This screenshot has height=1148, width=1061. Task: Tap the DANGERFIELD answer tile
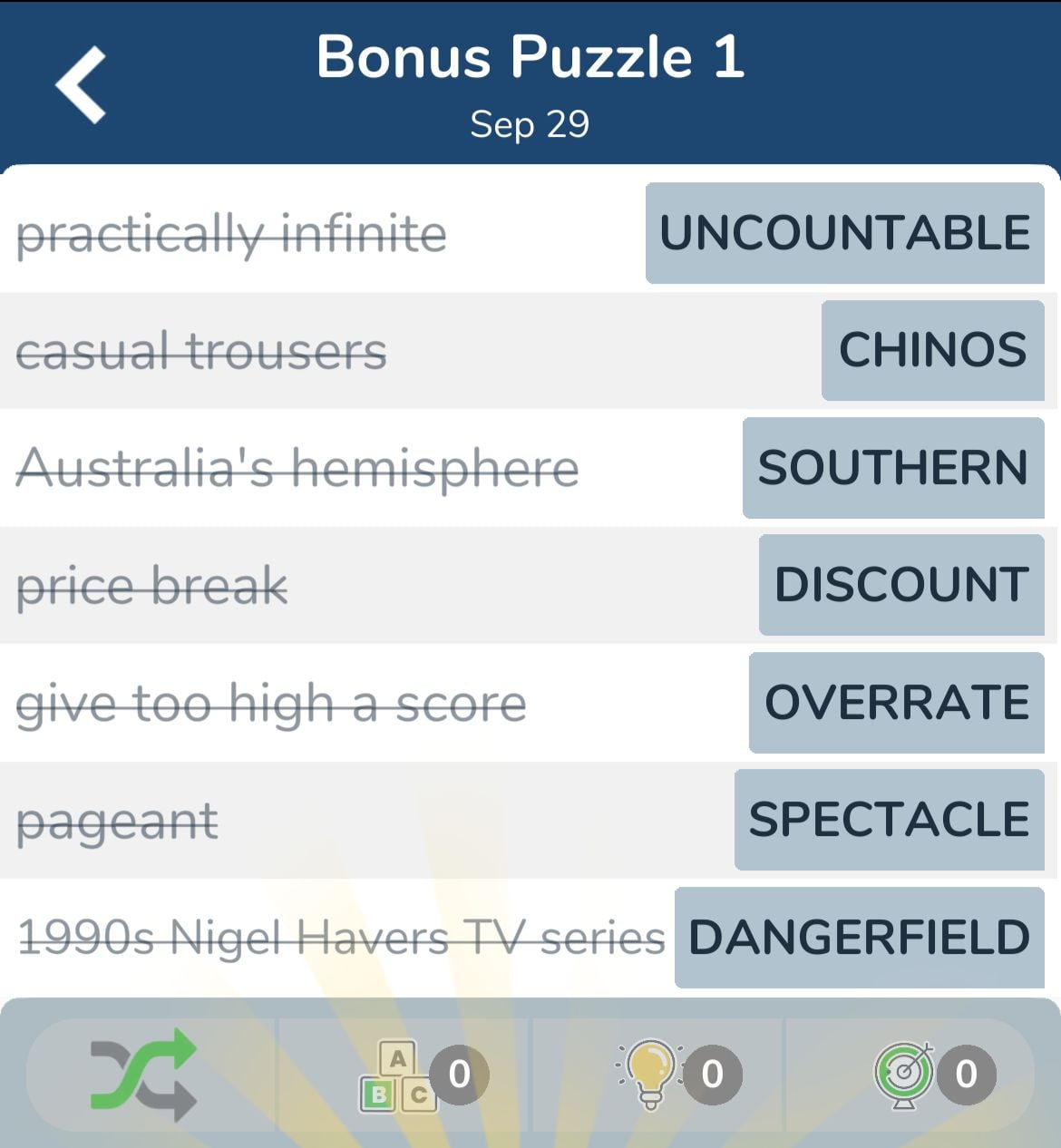(x=859, y=938)
